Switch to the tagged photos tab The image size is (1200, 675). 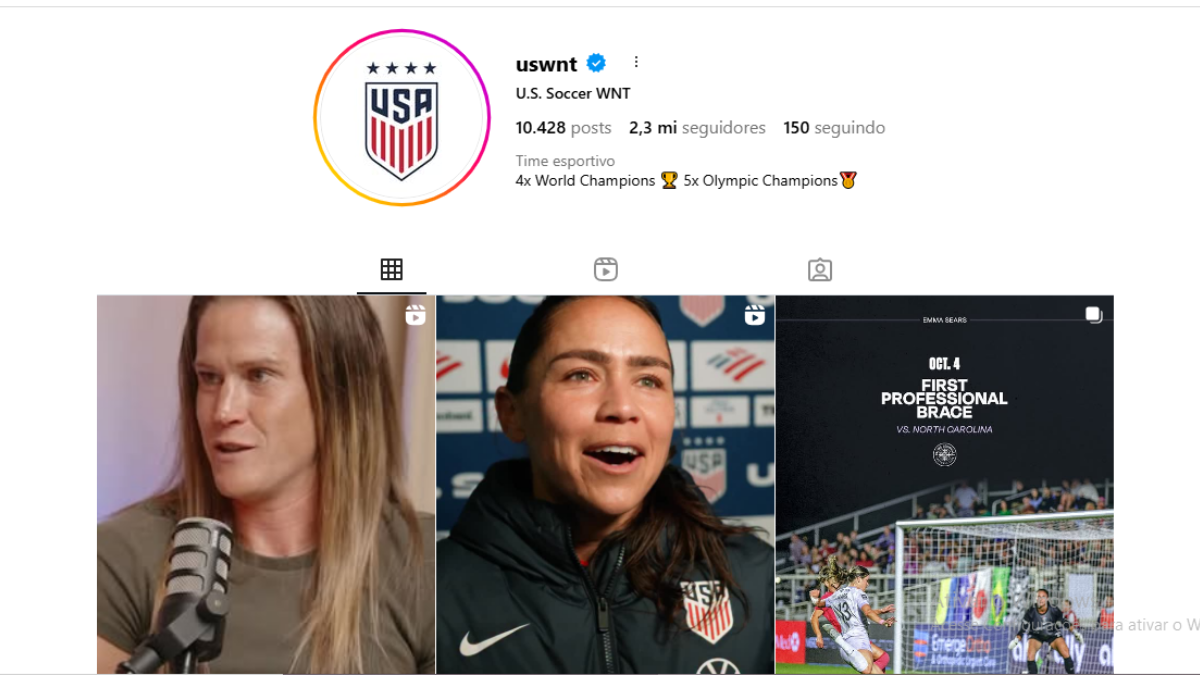[x=819, y=270]
